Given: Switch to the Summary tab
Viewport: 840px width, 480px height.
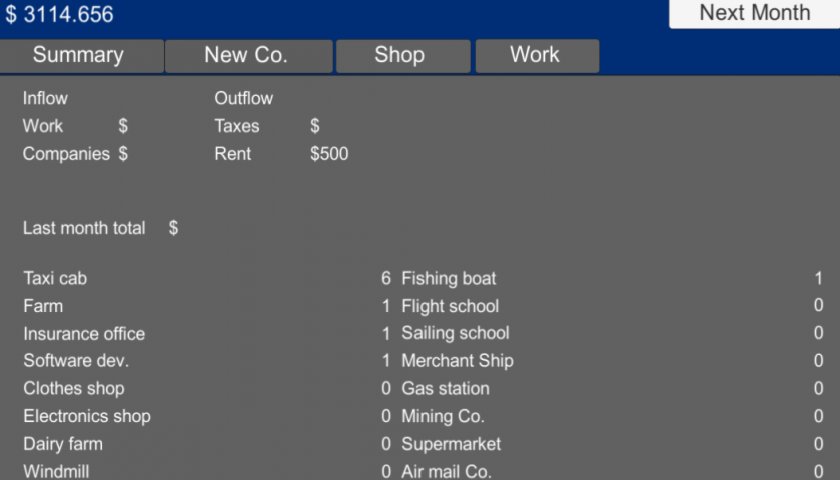Looking at the screenshot, I should pyautogui.click(x=80, y=56).
